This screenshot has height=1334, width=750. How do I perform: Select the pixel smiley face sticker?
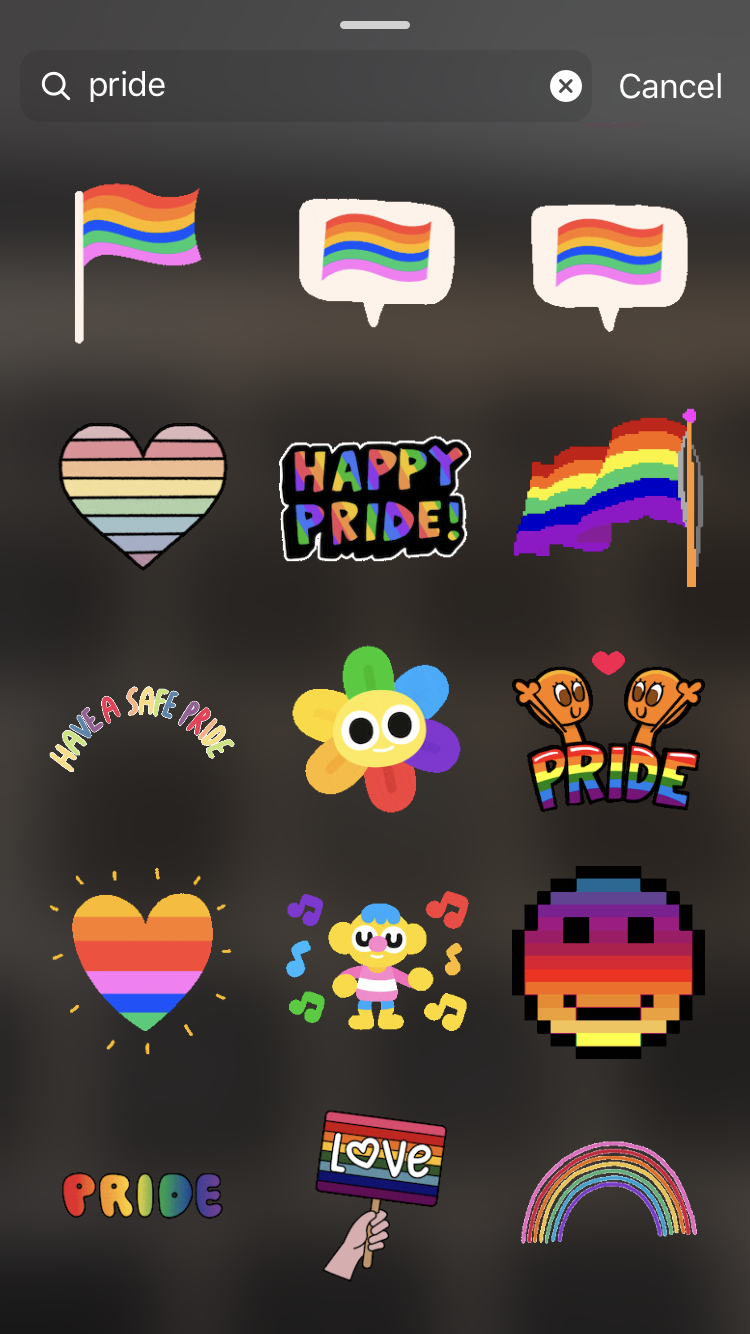point(609,961)
